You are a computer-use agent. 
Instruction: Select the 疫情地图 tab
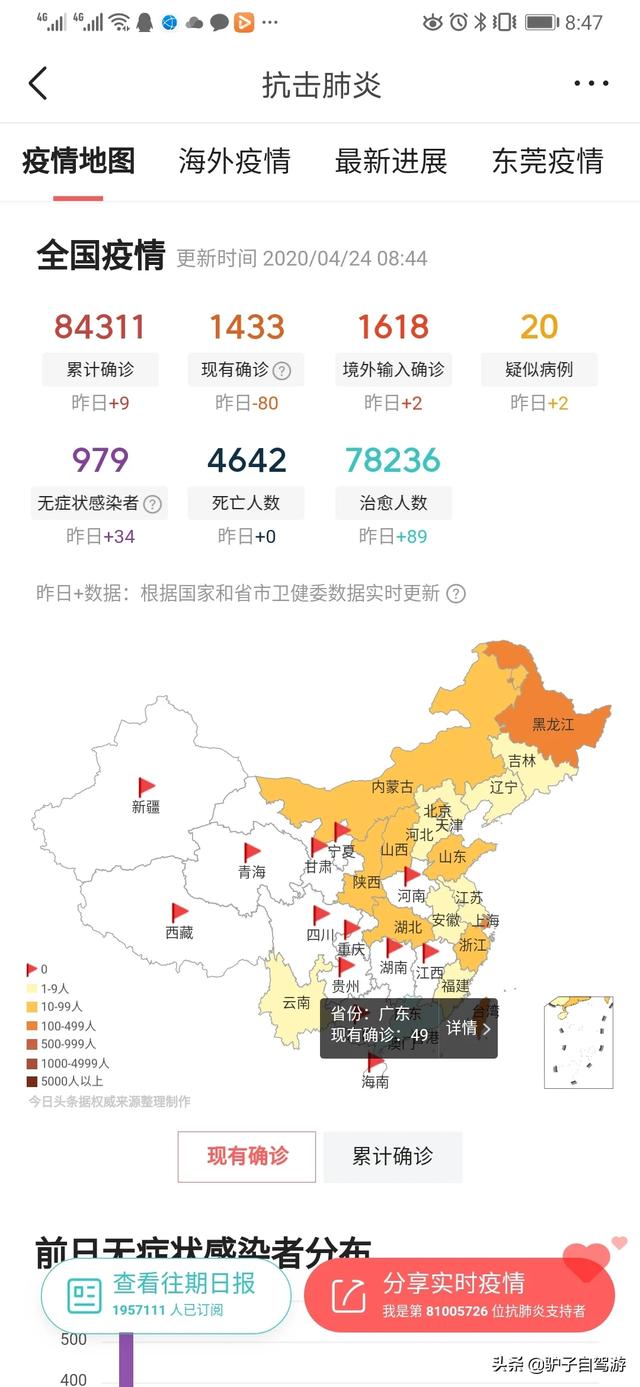[78, 161]
